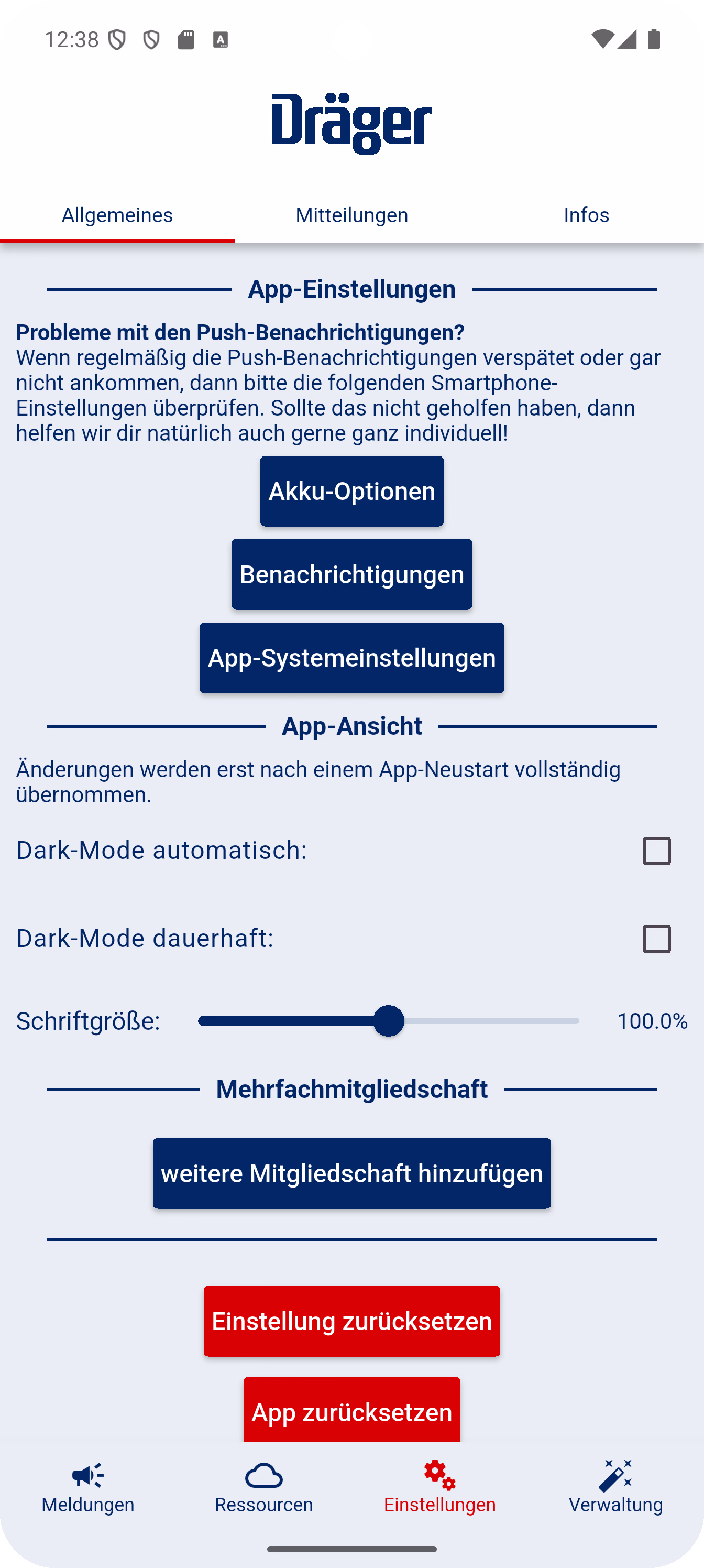Tap Einstellung zurücksetzen button
This screenshot has width=704, height=1568.
pos(351,1322)
